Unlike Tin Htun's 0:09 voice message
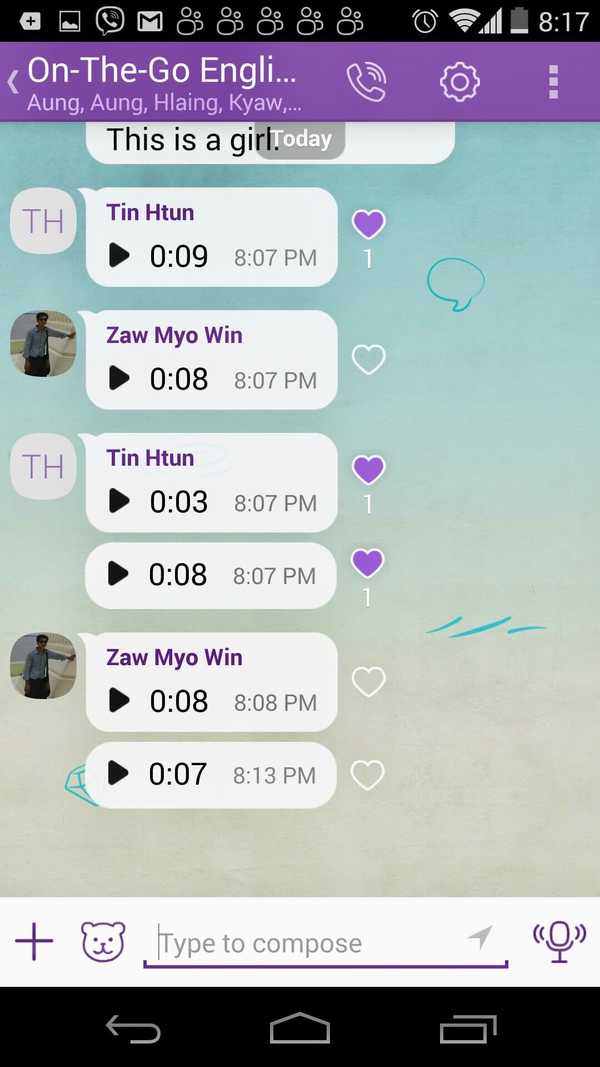 368,224
